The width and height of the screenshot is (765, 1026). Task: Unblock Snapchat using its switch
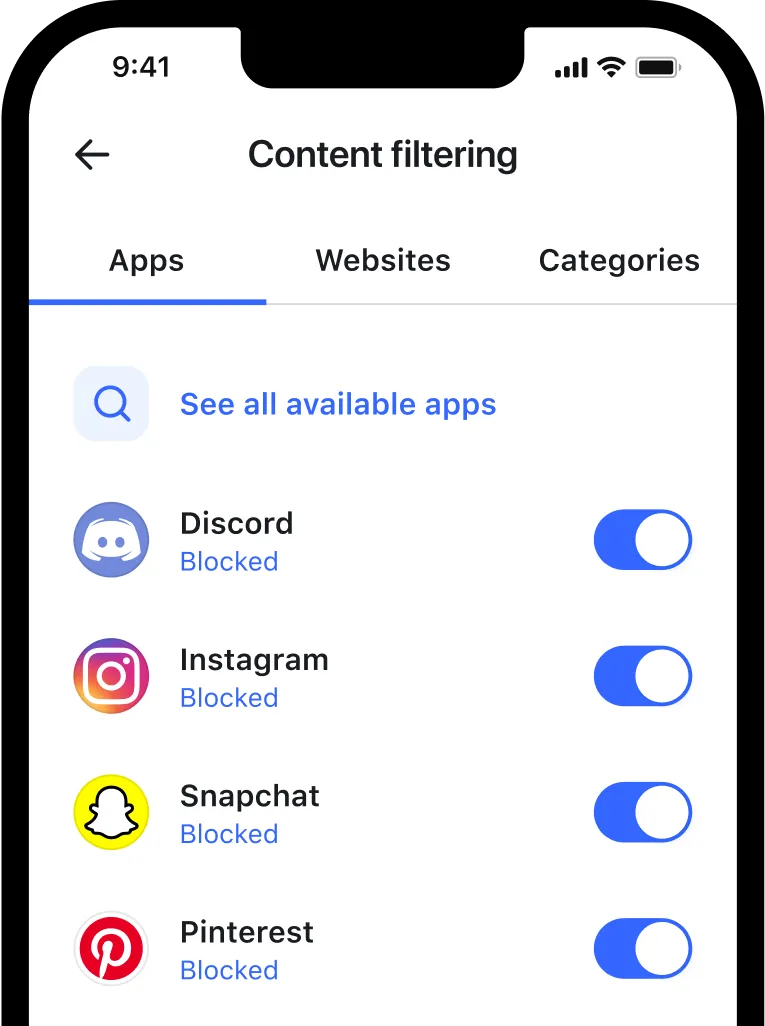coord(643,812)
